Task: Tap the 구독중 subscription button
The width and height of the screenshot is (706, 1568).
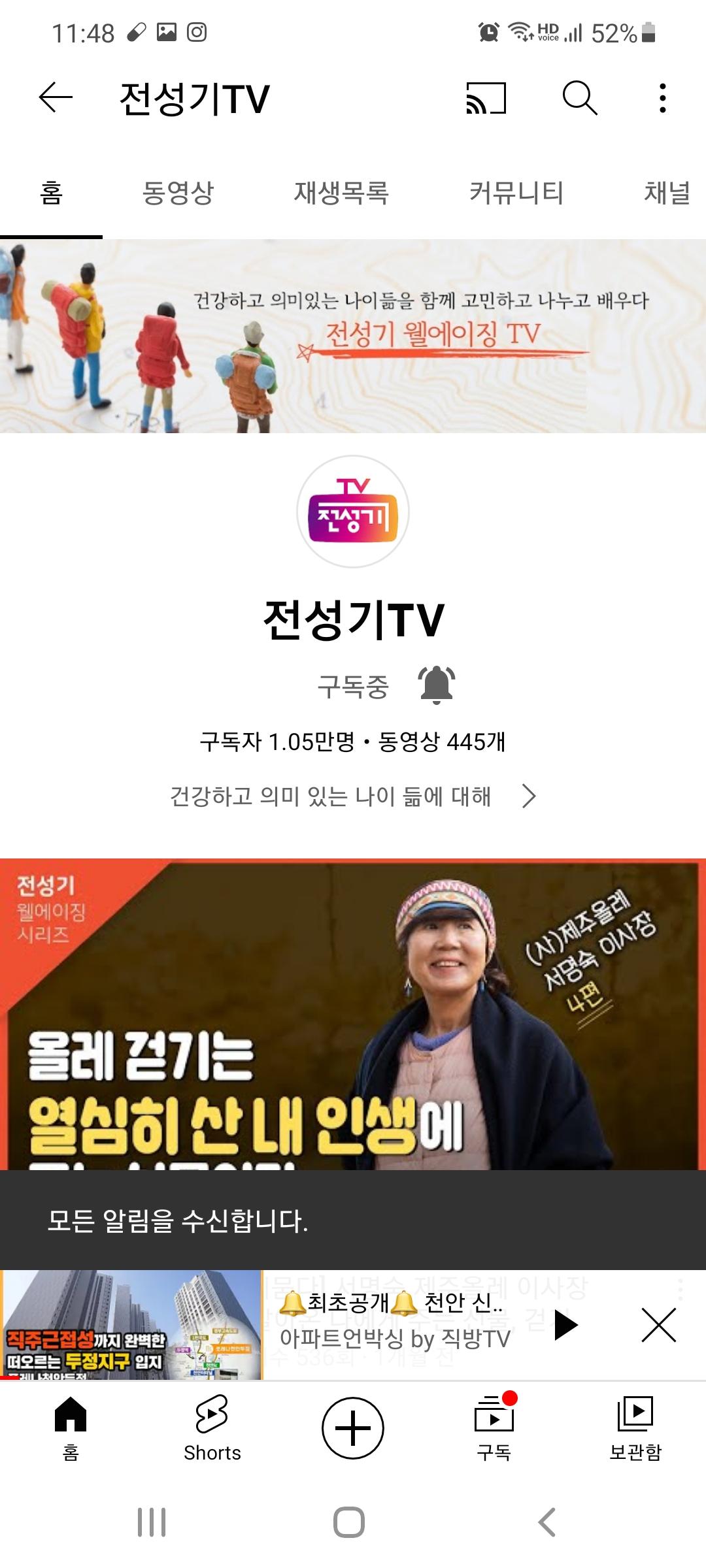Action: tap(353, 686)
